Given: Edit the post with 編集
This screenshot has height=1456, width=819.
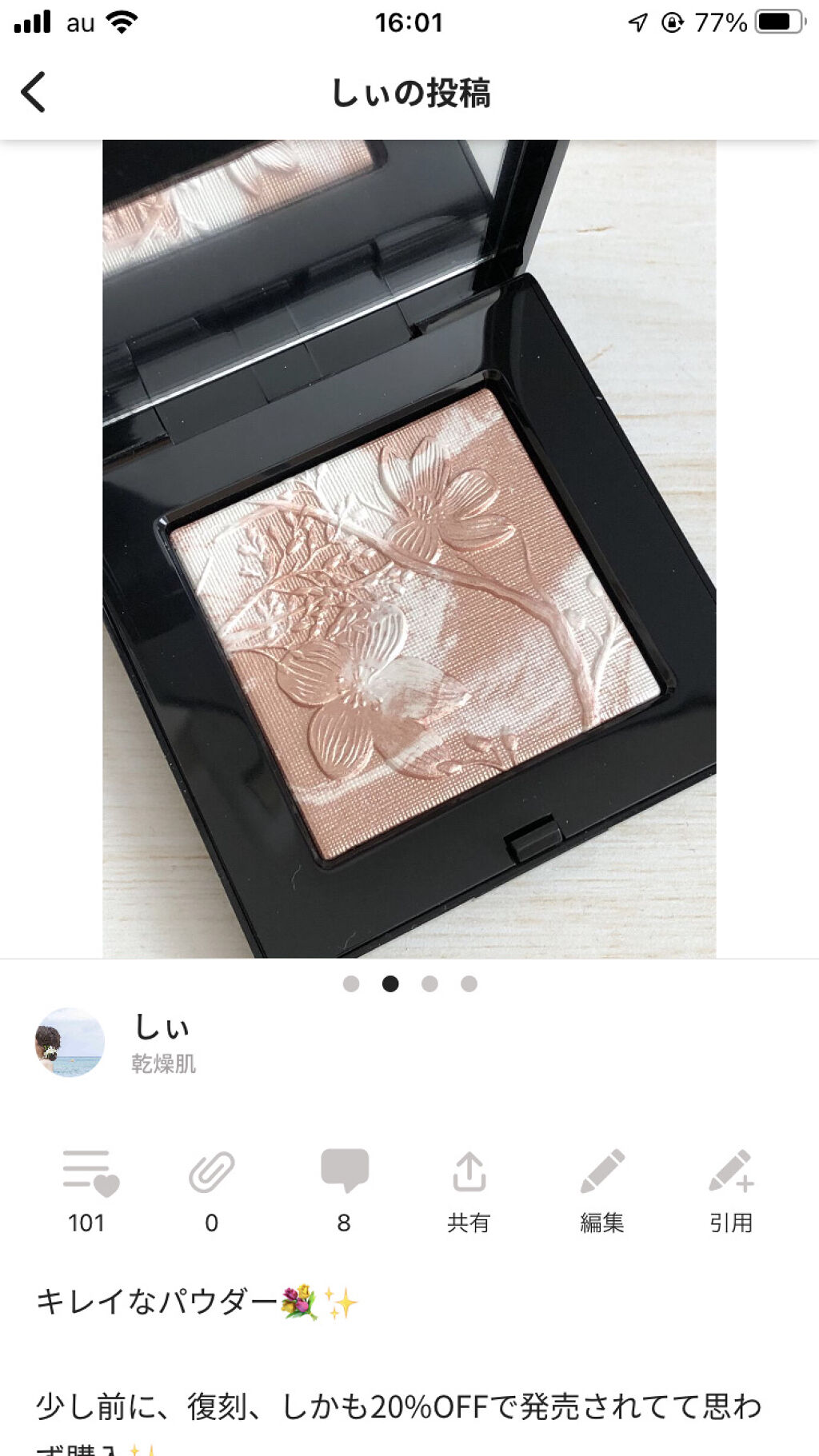Looking at the screenshot, I should tap(601, 1174).
